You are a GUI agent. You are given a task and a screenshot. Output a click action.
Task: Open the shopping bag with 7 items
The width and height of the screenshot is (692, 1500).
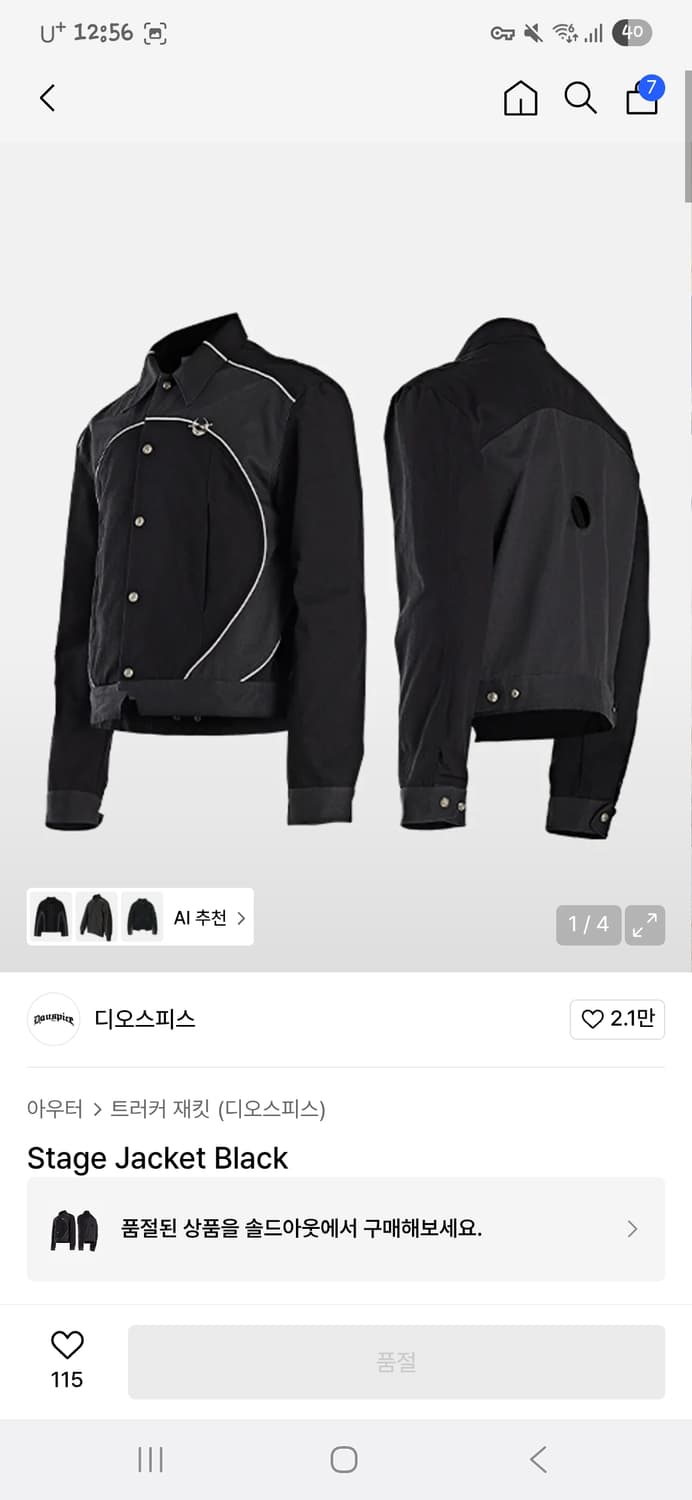pyautogui.click(x=643, y=97)
